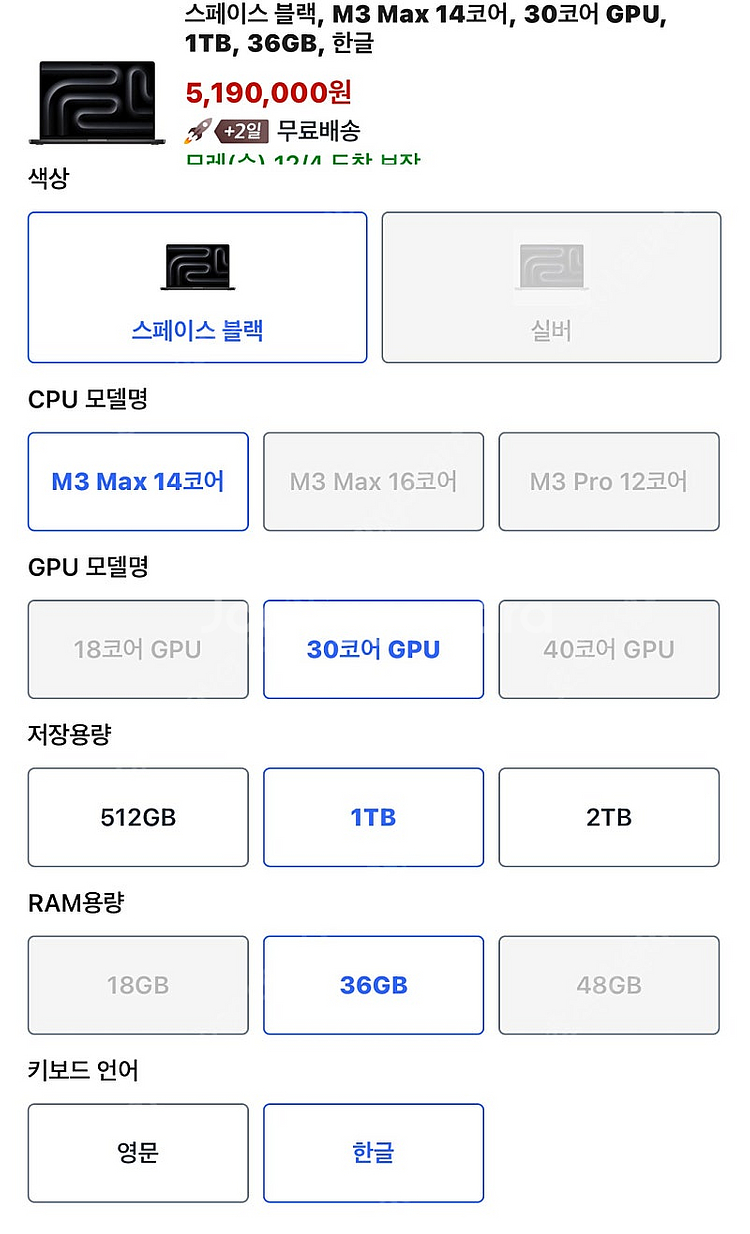
Task: Choose M3 Pro 12코어 CPU
Action: pos(609,481)
